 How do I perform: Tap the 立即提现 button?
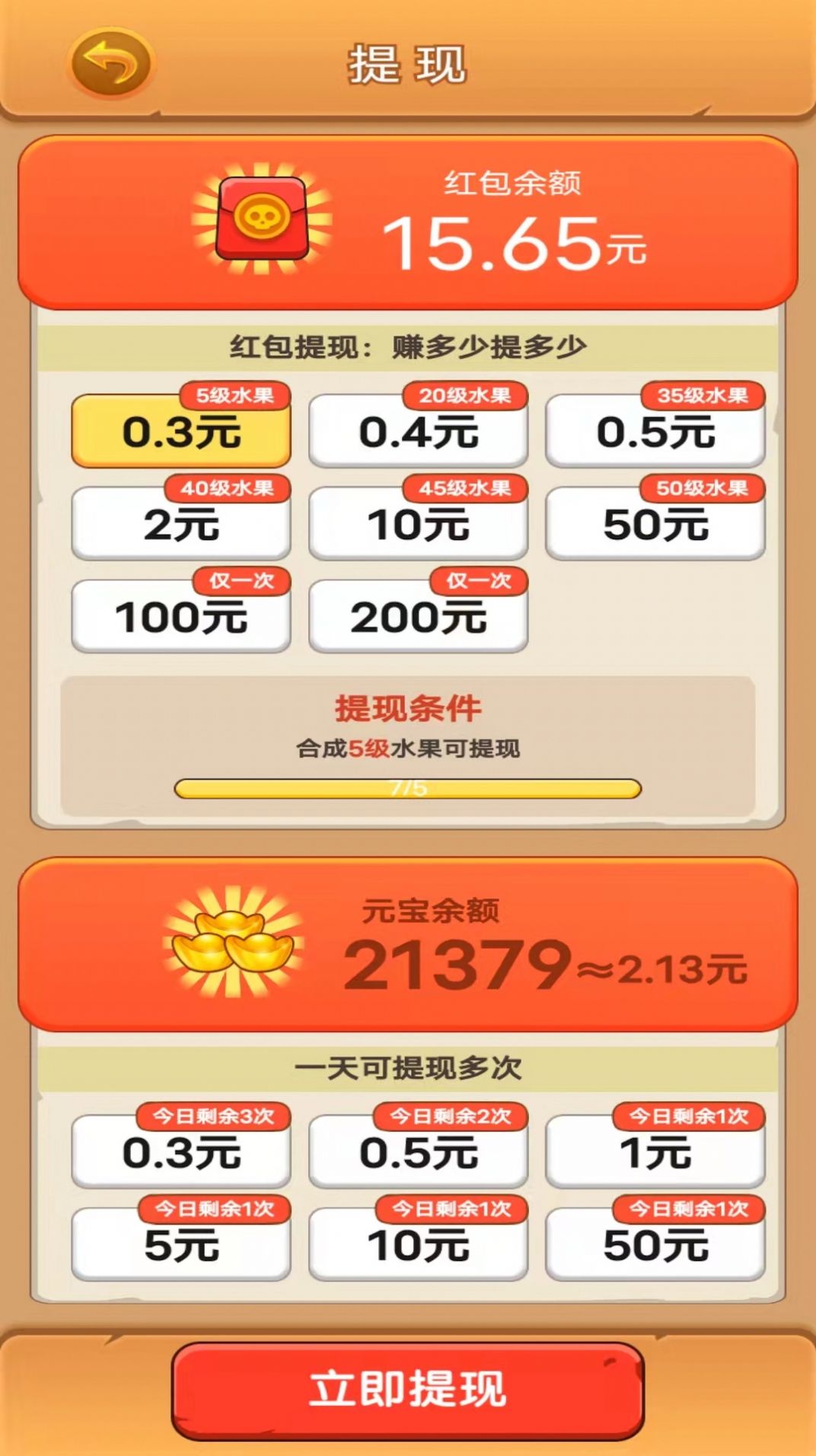coord(408,1390)
